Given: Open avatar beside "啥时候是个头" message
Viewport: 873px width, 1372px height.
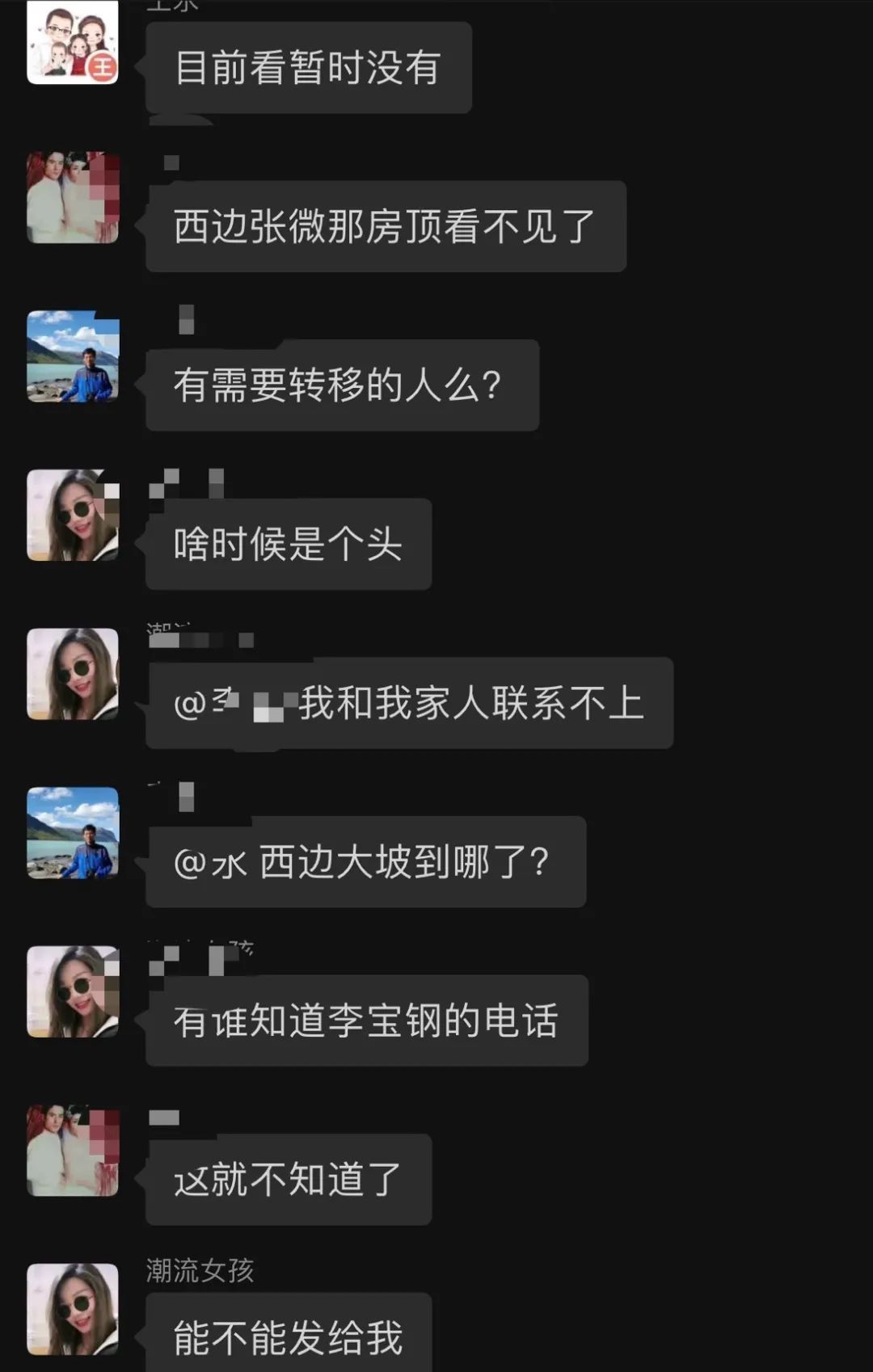Looking at the screenshot, I should point(73,515).
